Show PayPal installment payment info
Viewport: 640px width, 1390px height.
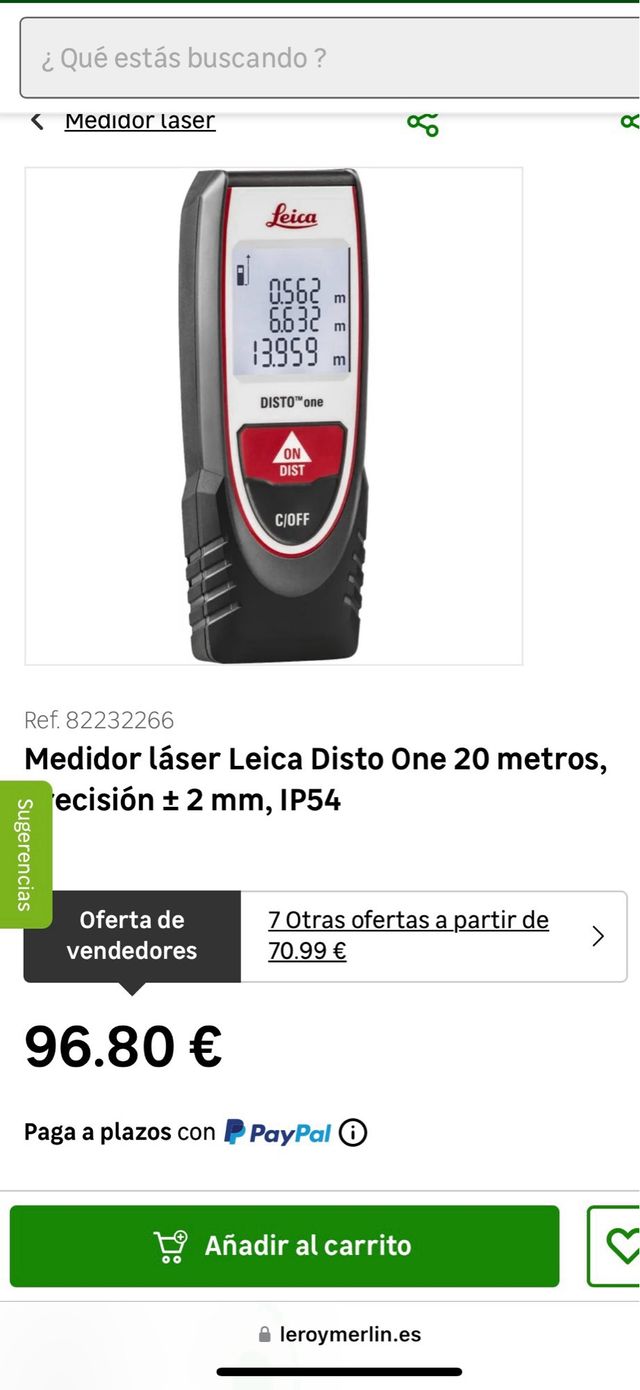[353, 1132]
